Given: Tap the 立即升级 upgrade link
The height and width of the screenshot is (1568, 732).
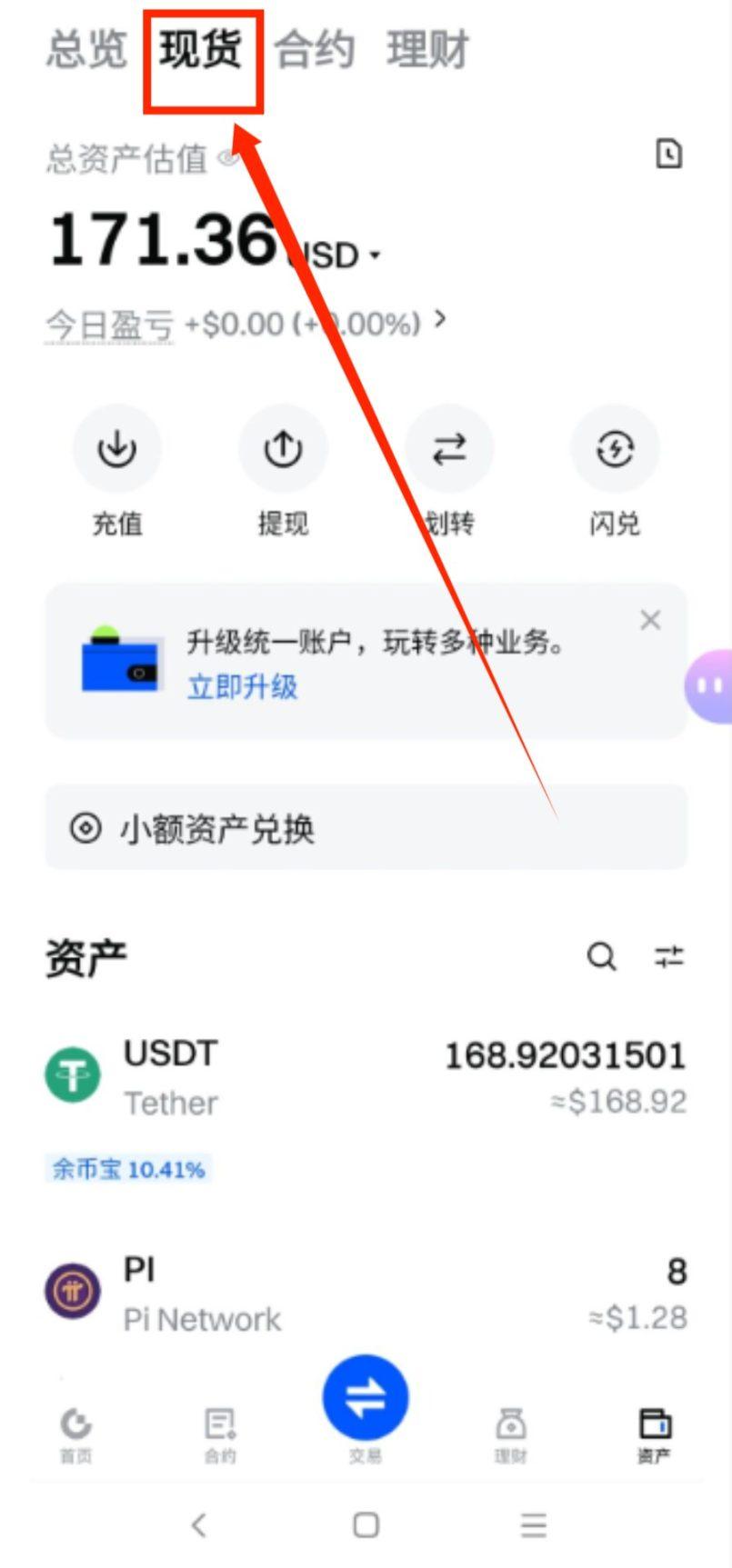Looking at the screenshot, I should [x=242, y=686].
